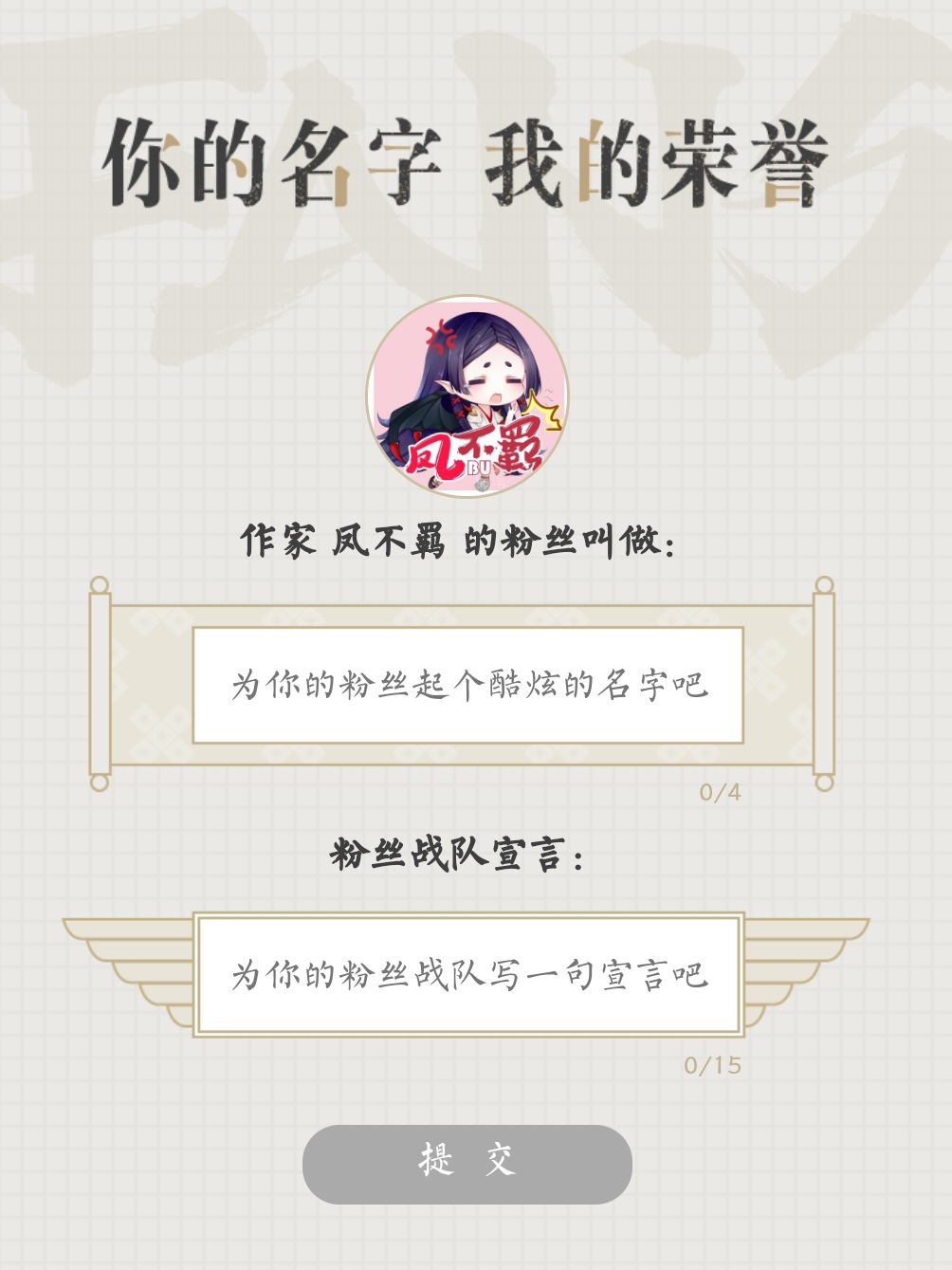Tap the fan name input field
The image size is (952, 1270).
467,685
